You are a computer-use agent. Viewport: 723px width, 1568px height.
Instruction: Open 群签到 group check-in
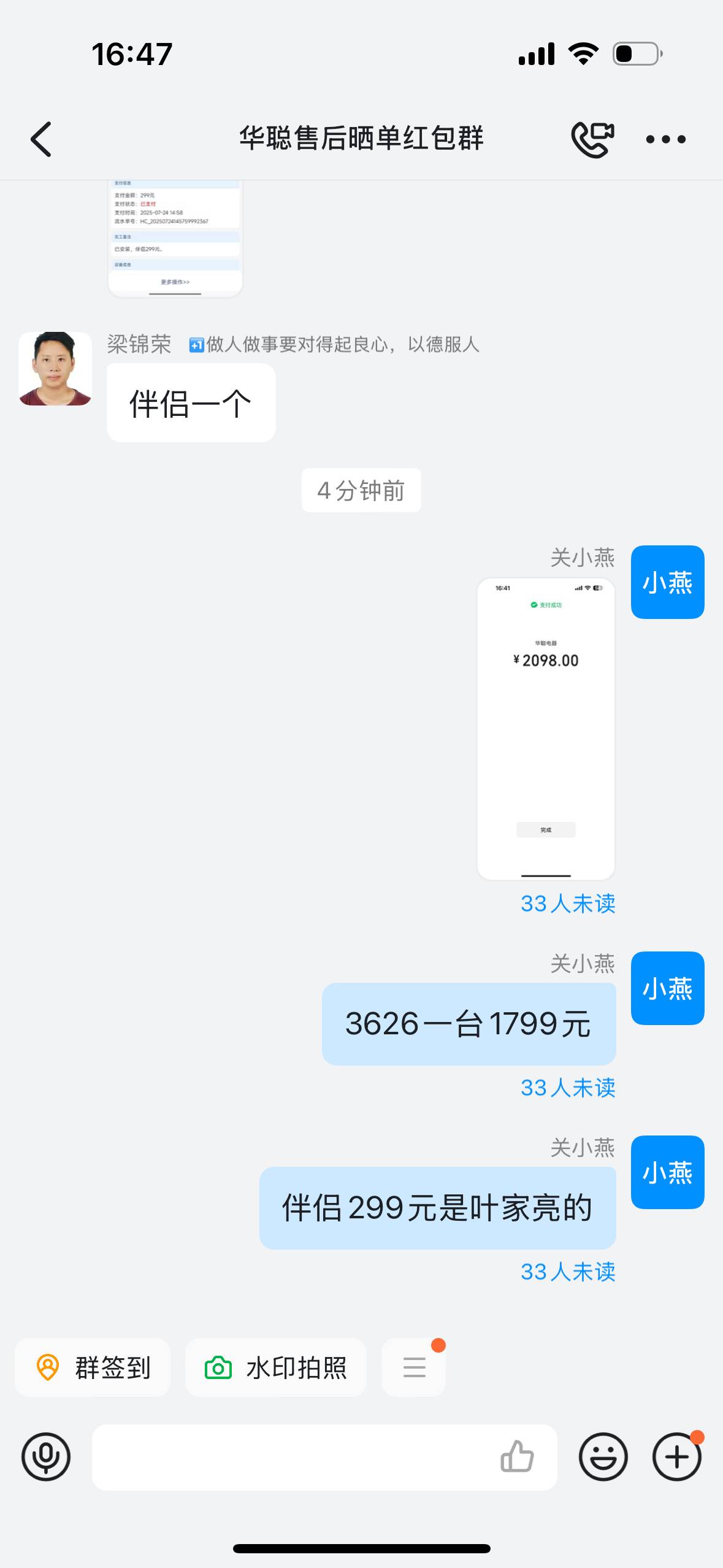tap(93, 1367)
